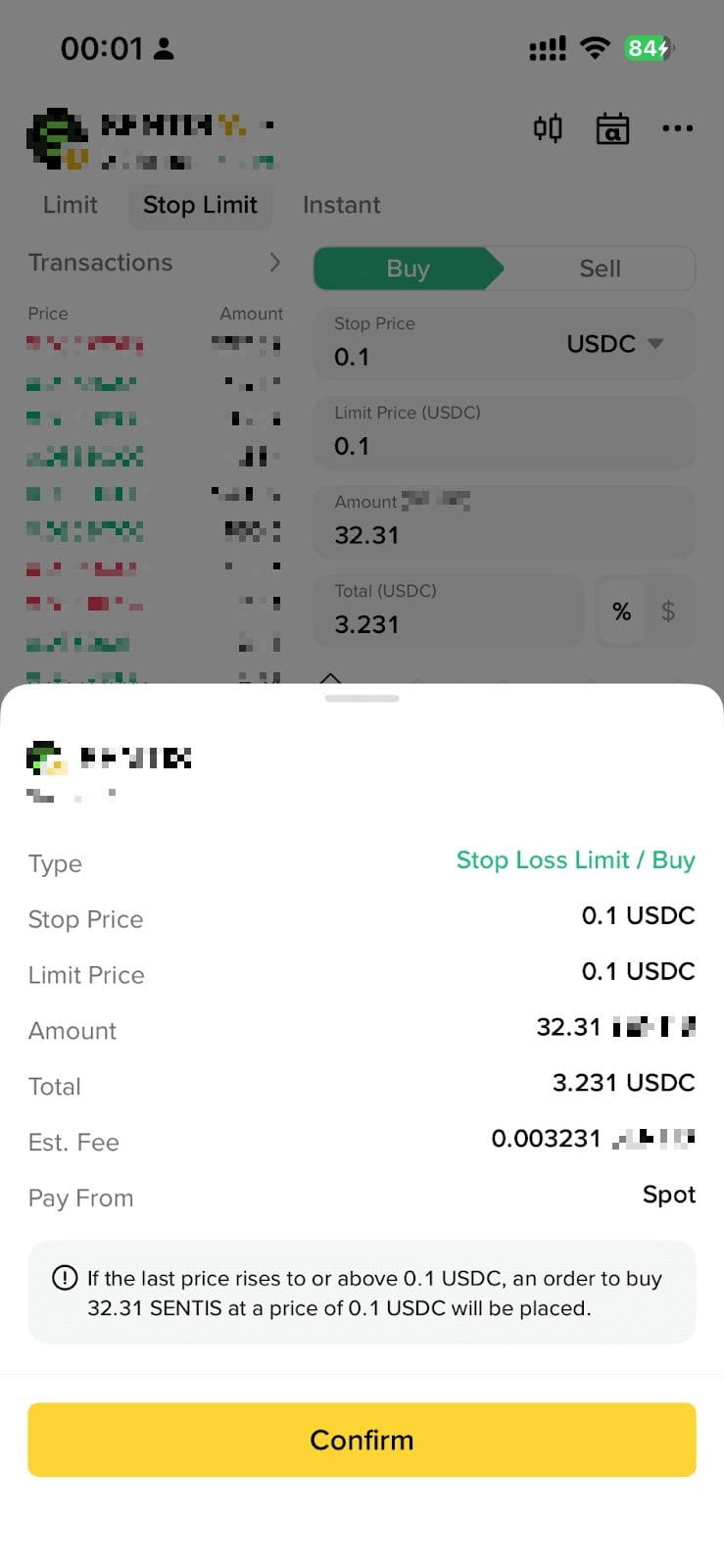
Task: Edit the Amount field showing 32.31
Action: tap(504, 522)
